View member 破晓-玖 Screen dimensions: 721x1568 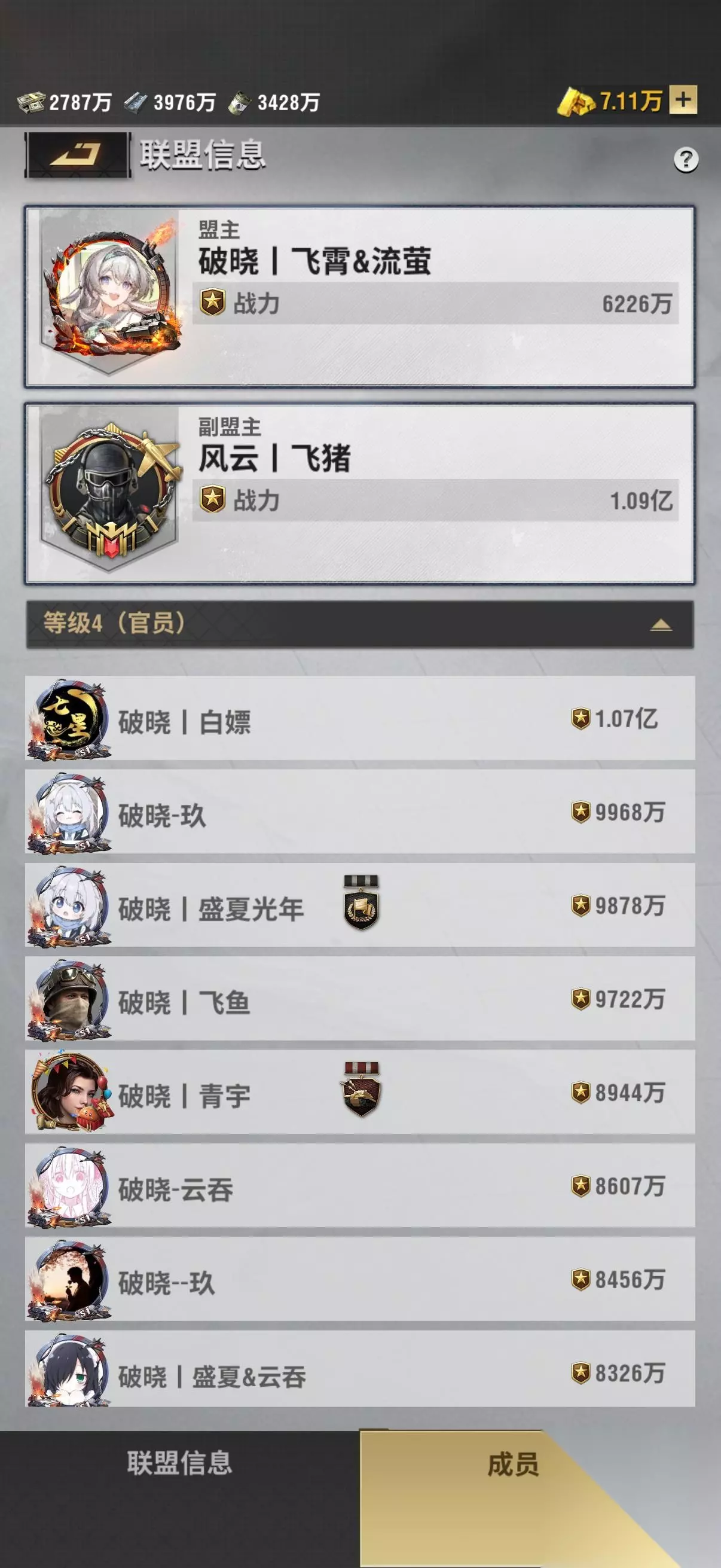[x=359, y=812]
